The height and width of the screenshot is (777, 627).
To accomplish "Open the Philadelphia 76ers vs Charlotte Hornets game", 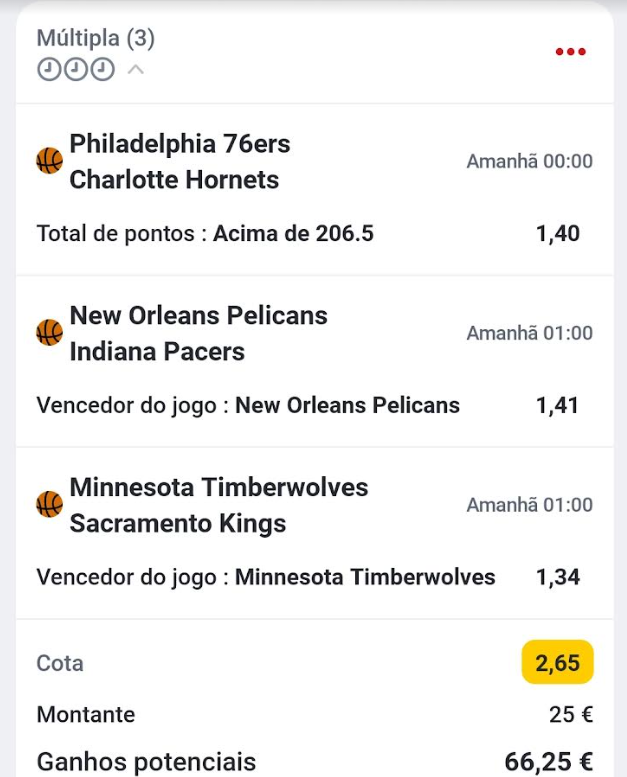I will click(x=180, y=162).
